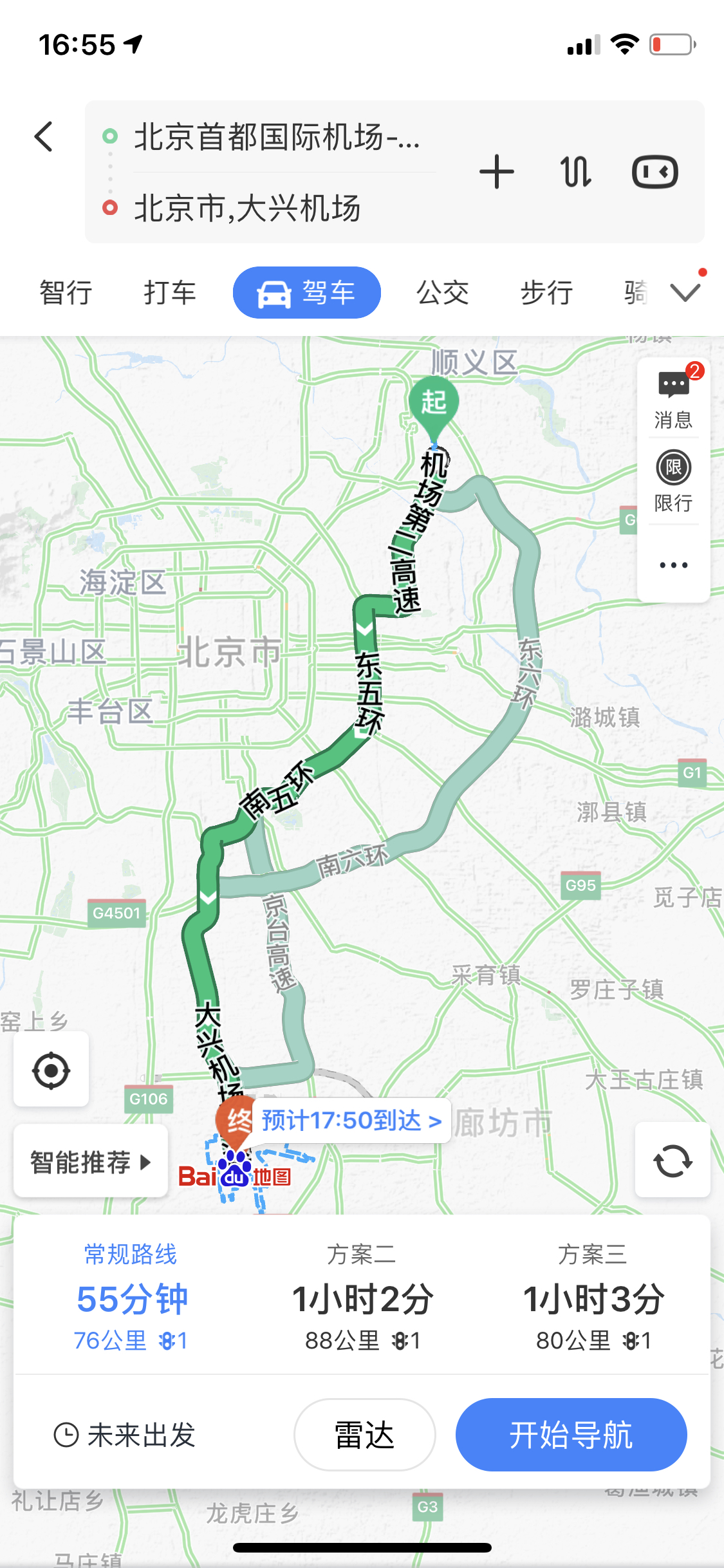Refresh the route with the circular arrows

tap(673, 1161)
